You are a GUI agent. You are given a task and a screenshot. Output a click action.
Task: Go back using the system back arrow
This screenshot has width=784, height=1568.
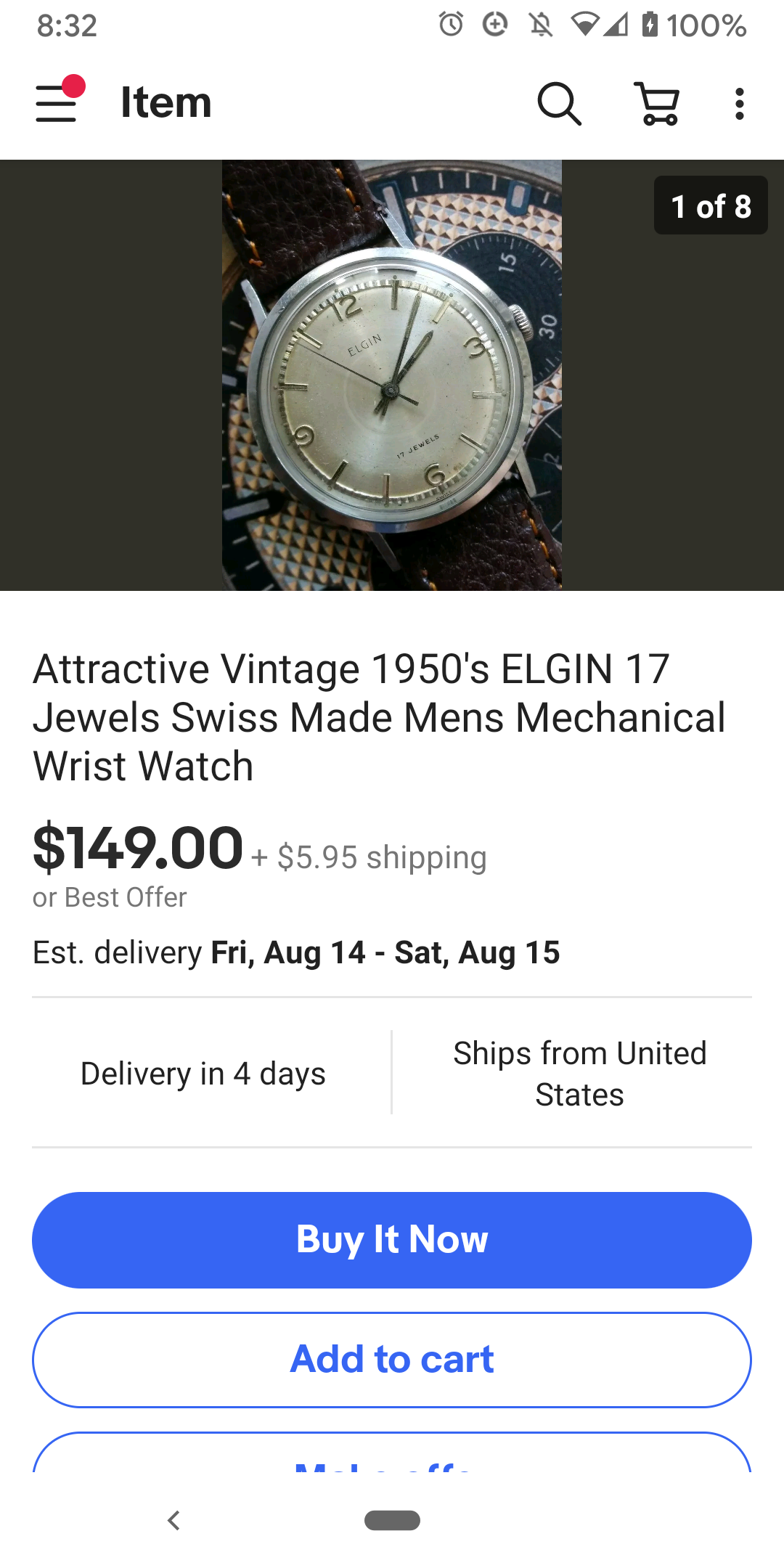click(x=173, y=1520)
